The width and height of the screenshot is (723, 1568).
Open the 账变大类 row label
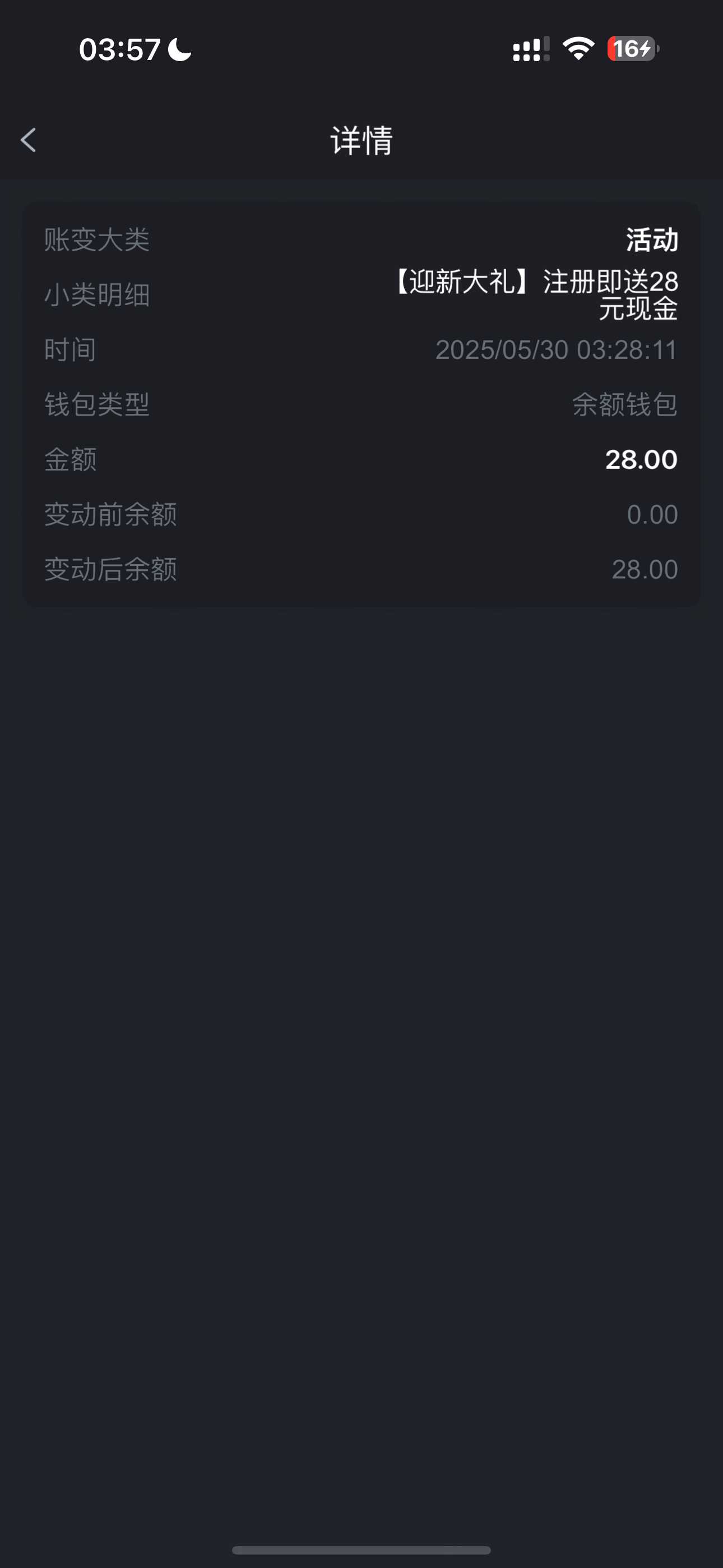(x=98, y=241)
